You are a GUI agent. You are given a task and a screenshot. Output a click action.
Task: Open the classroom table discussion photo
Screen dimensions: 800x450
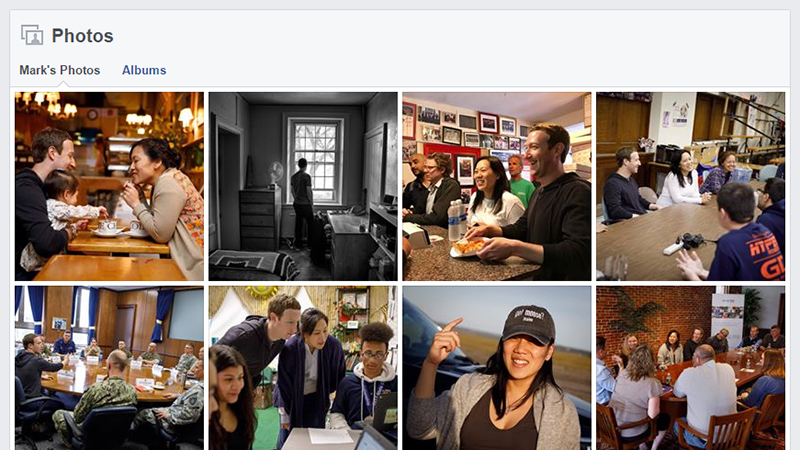tap(690, 186)
